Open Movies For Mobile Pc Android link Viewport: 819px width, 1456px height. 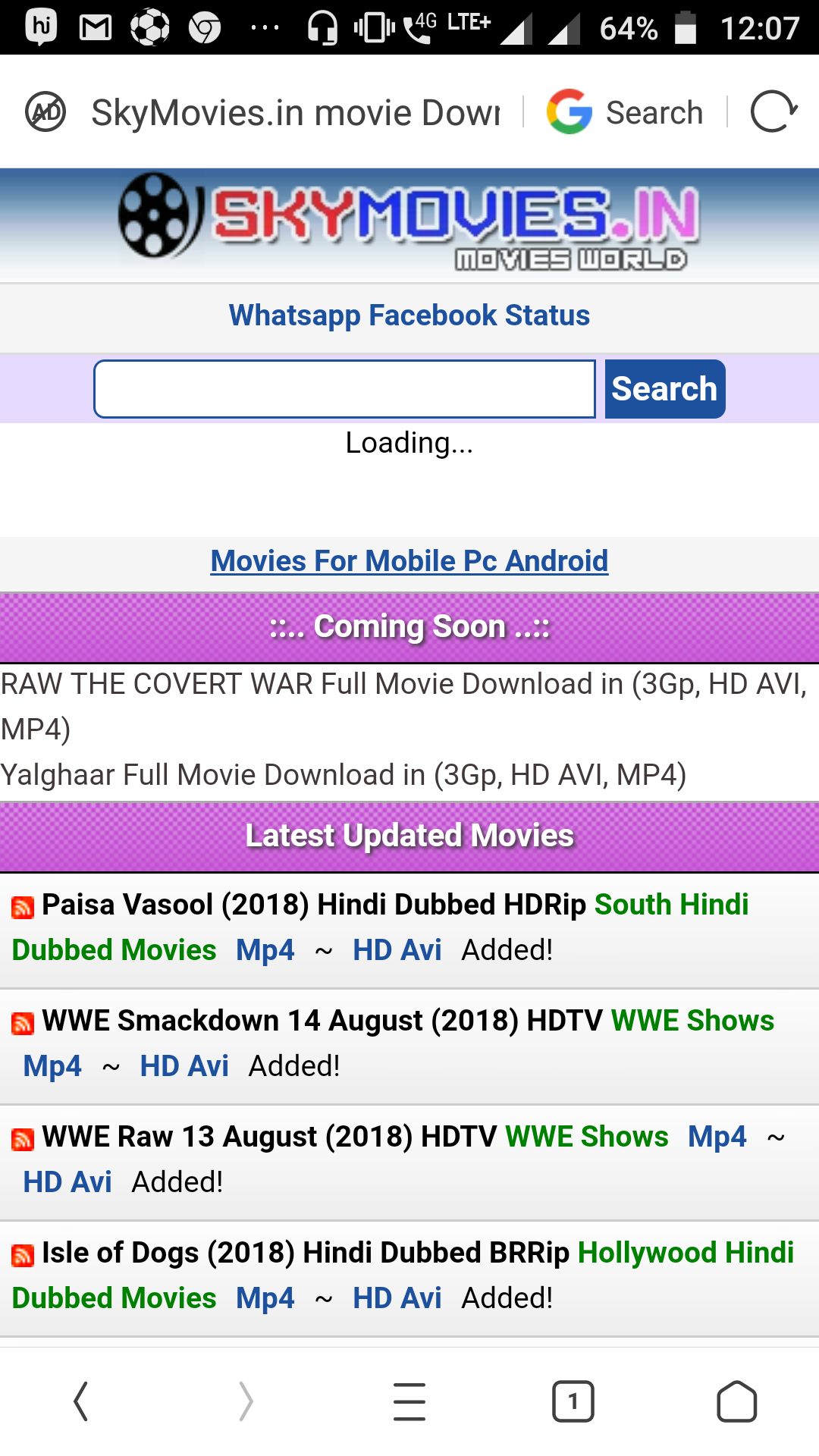point(409,561)
